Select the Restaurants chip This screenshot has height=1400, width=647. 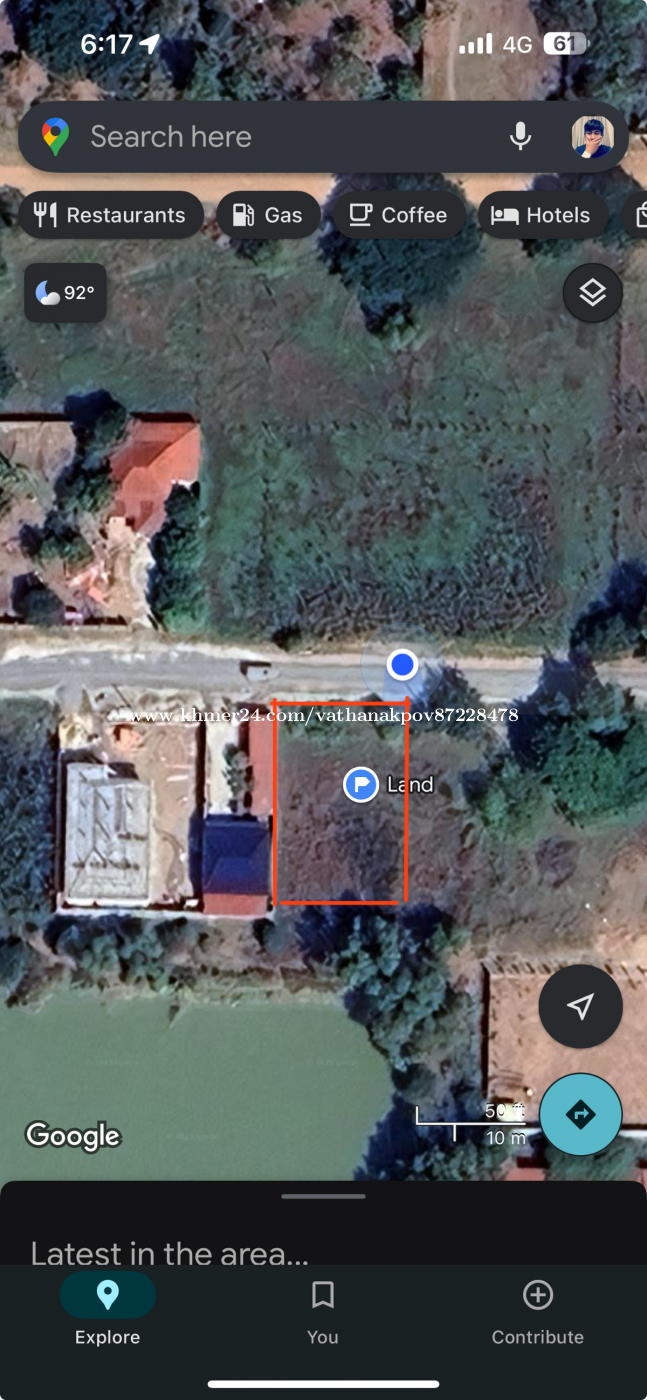pos(110,215)
